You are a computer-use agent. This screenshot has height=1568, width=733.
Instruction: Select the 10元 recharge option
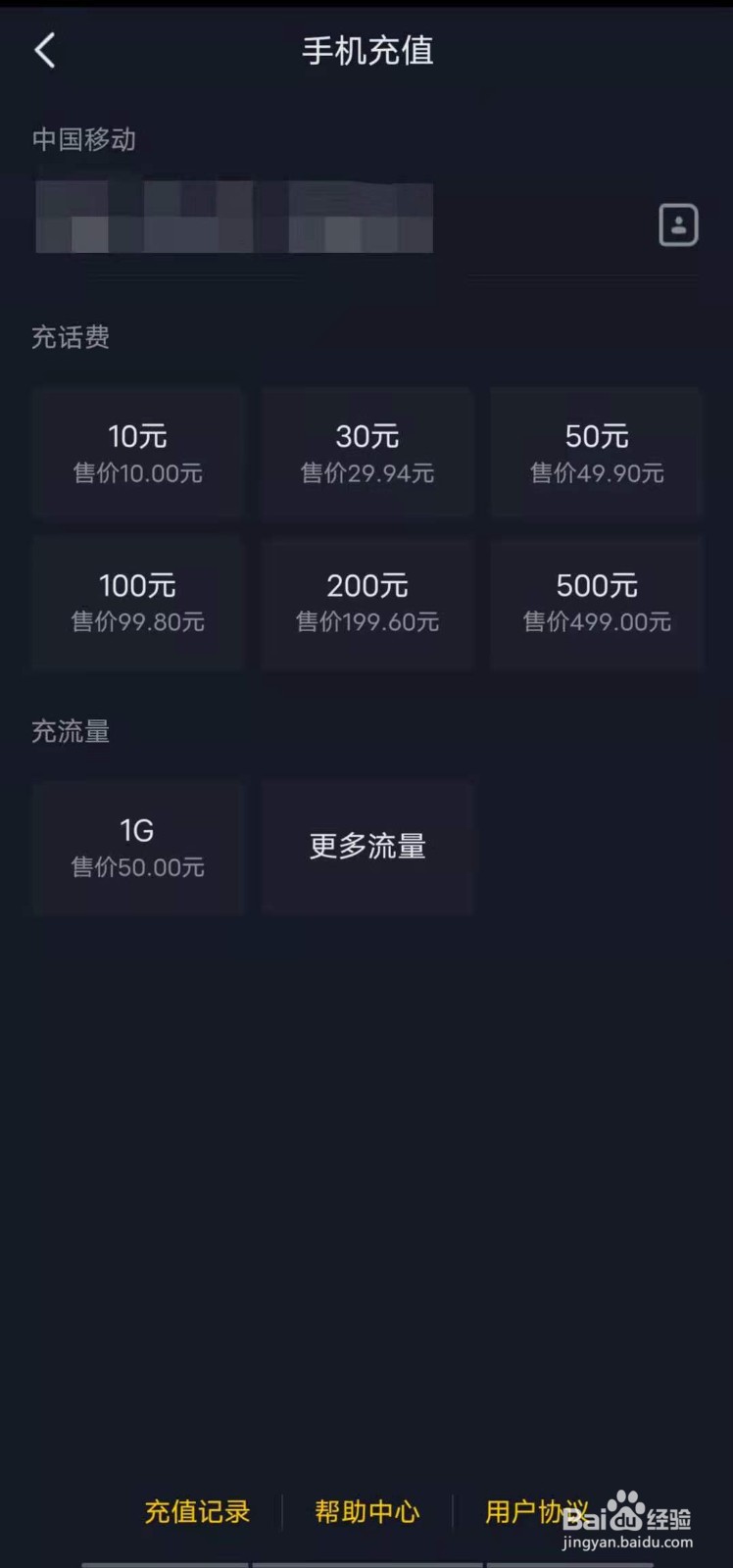[137, 452]
